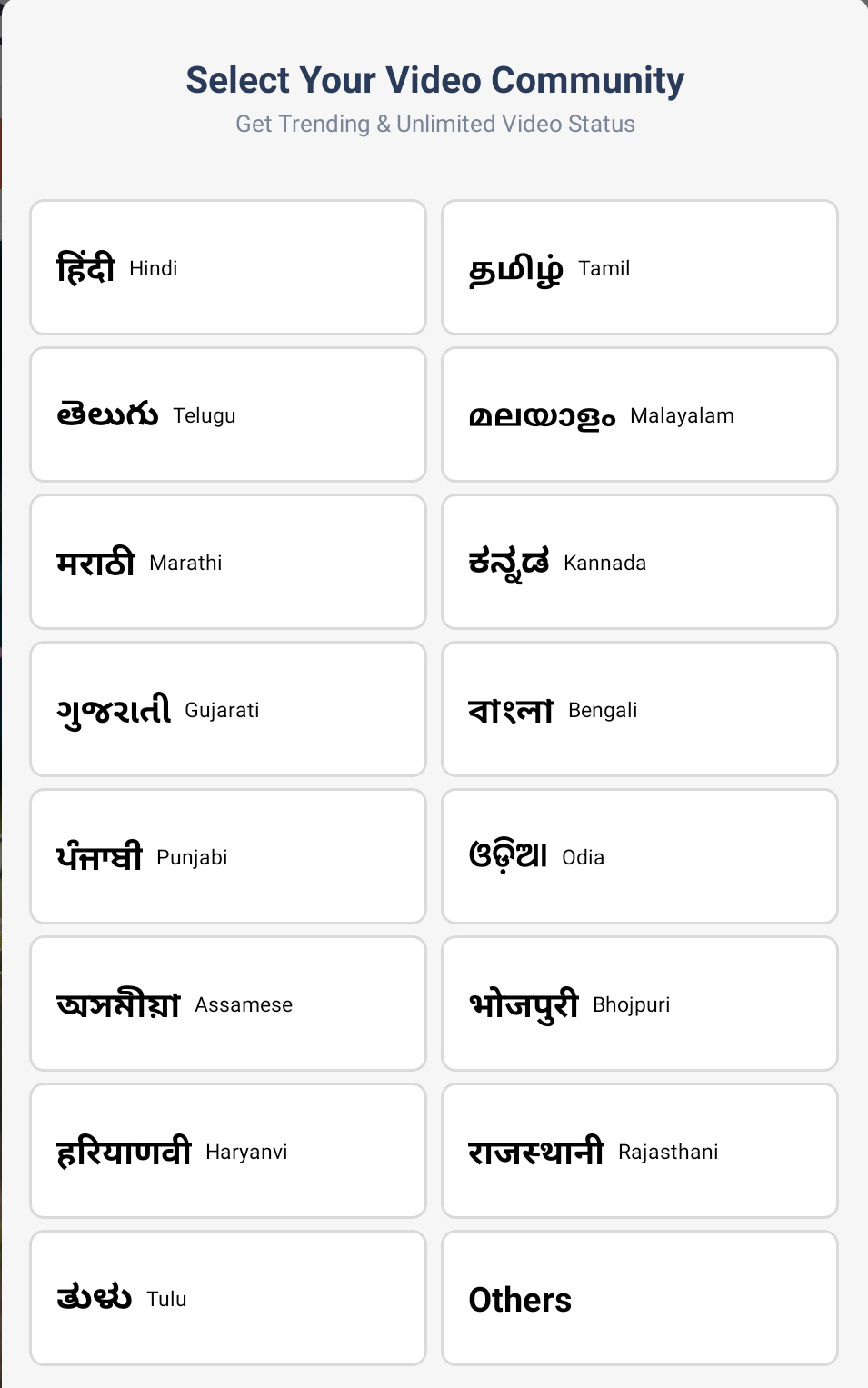
Task: Select Gujarati as your language
Action: pyautogui.click(x=227, y=709)
